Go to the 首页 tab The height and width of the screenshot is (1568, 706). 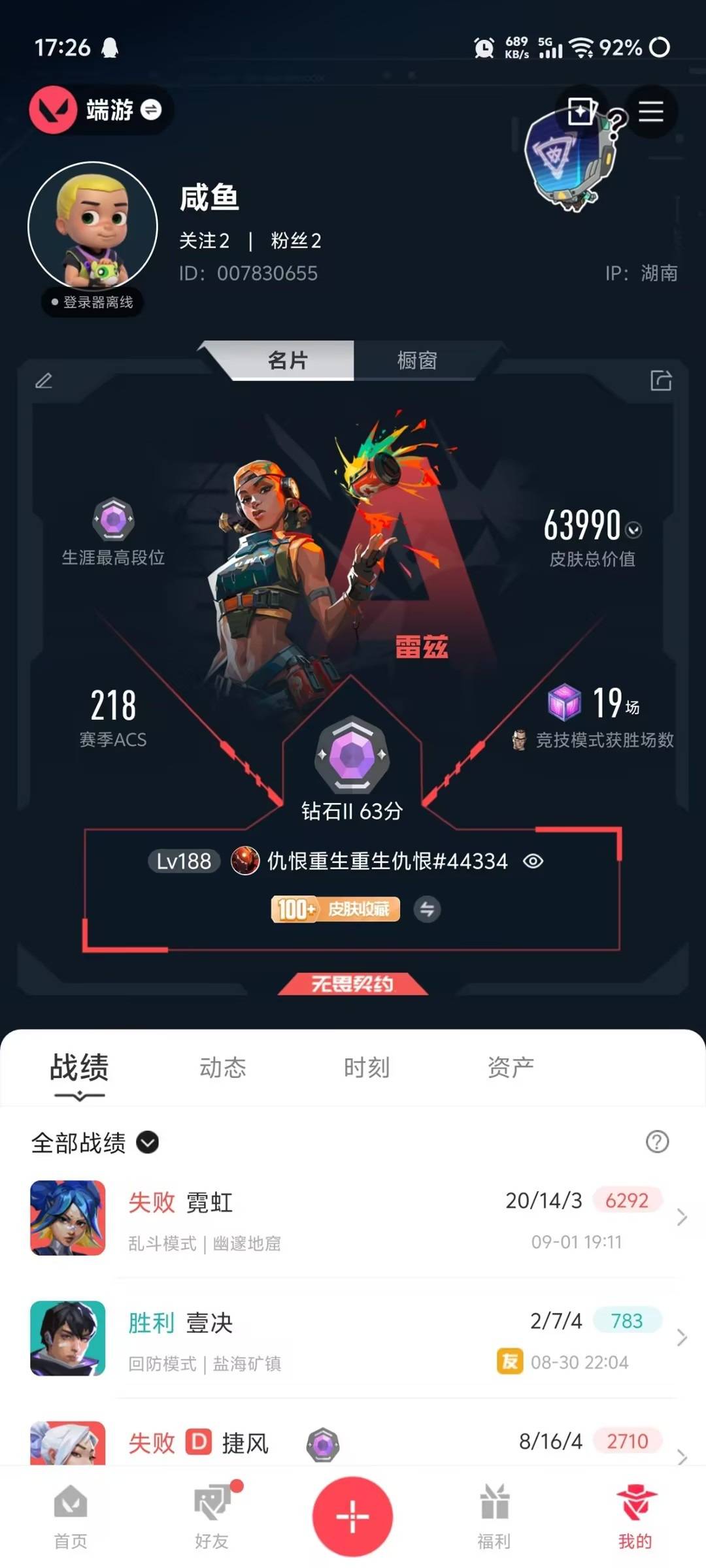coord(71,1516)
